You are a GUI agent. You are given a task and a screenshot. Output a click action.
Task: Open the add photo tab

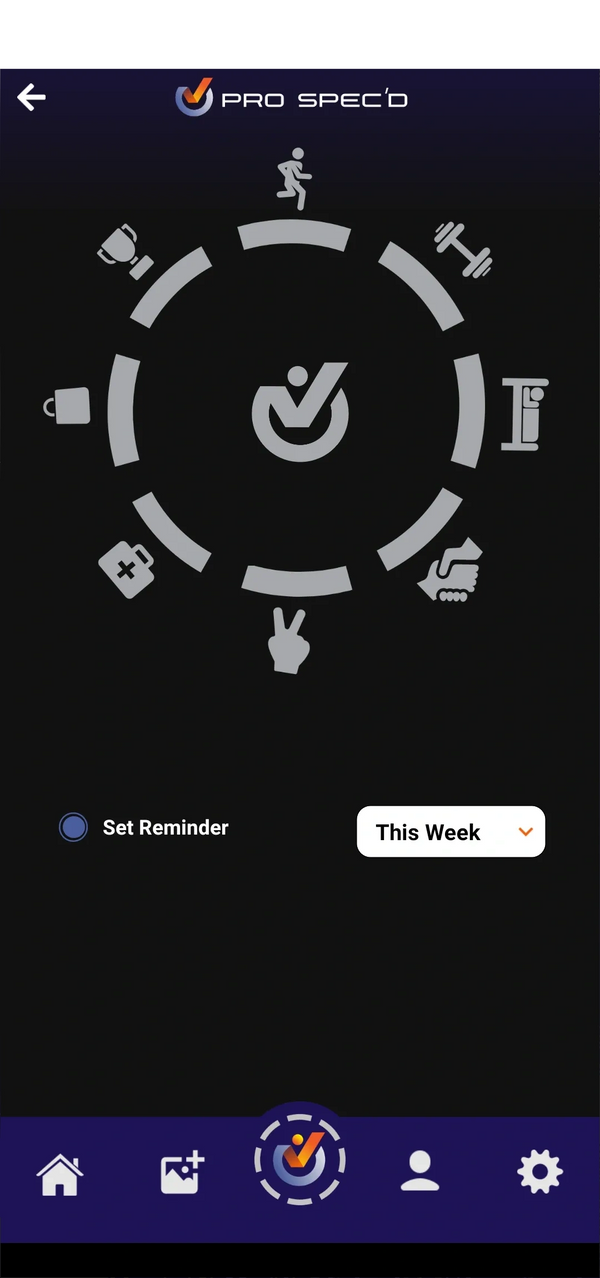pyautogui.click(x=182, y=1172)
